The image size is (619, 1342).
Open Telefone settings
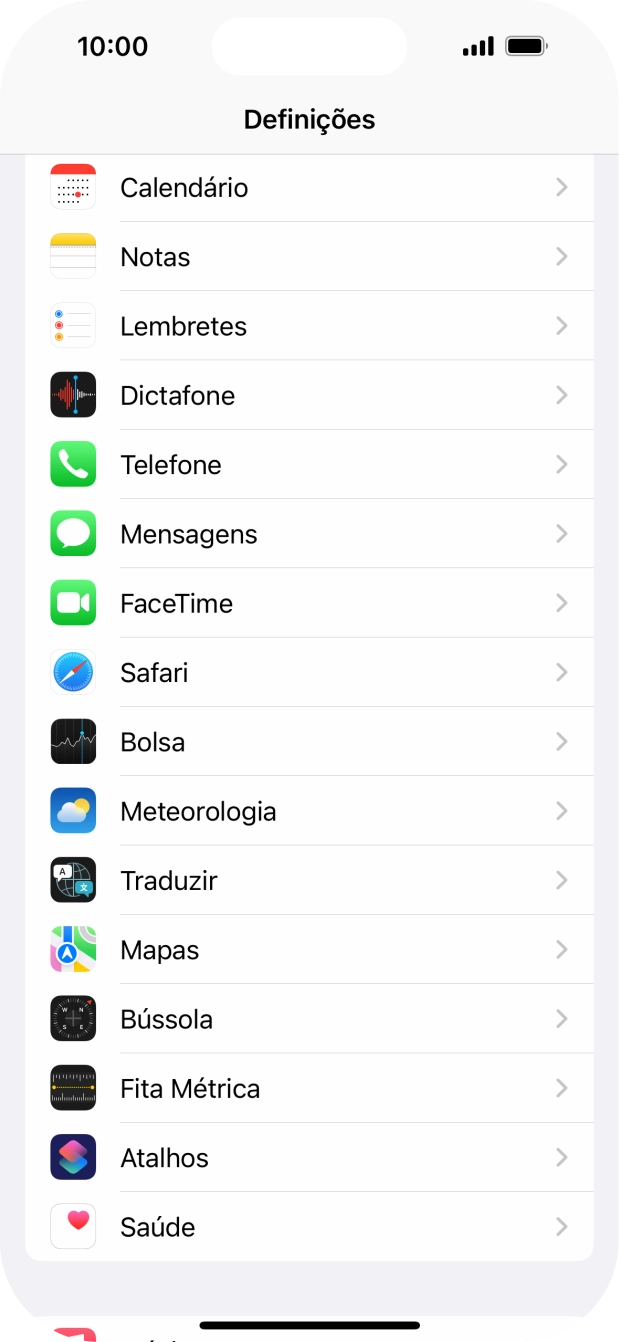(x=309, y=465)
